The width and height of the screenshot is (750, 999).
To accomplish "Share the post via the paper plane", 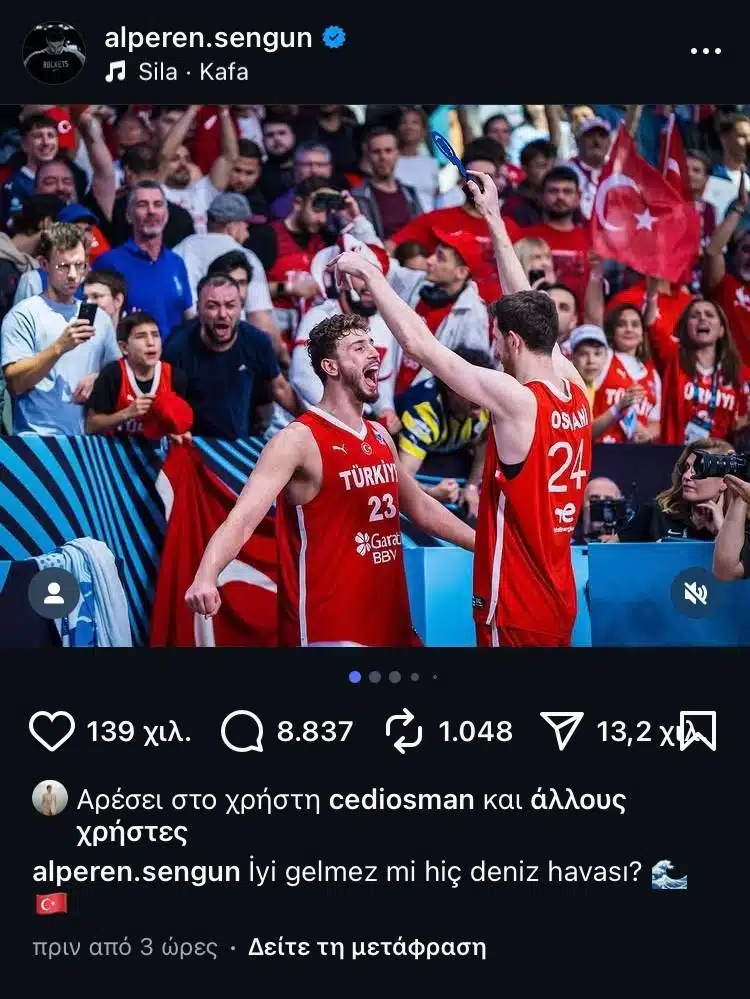I will point(562,732).
